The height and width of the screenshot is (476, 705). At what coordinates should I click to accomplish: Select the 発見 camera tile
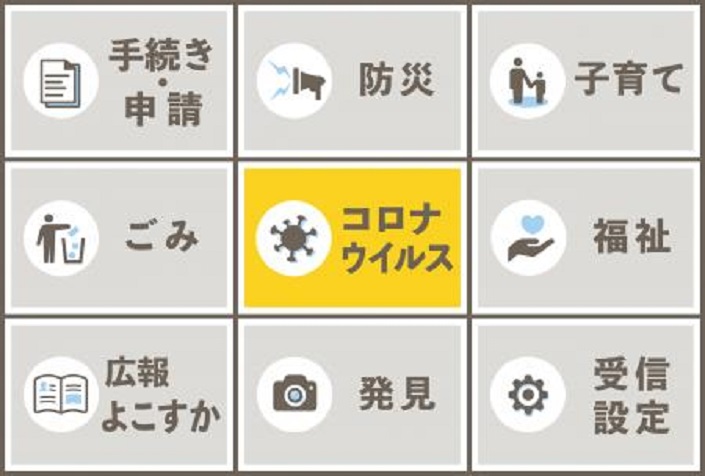pyautogui.click(x=352, y=394)
